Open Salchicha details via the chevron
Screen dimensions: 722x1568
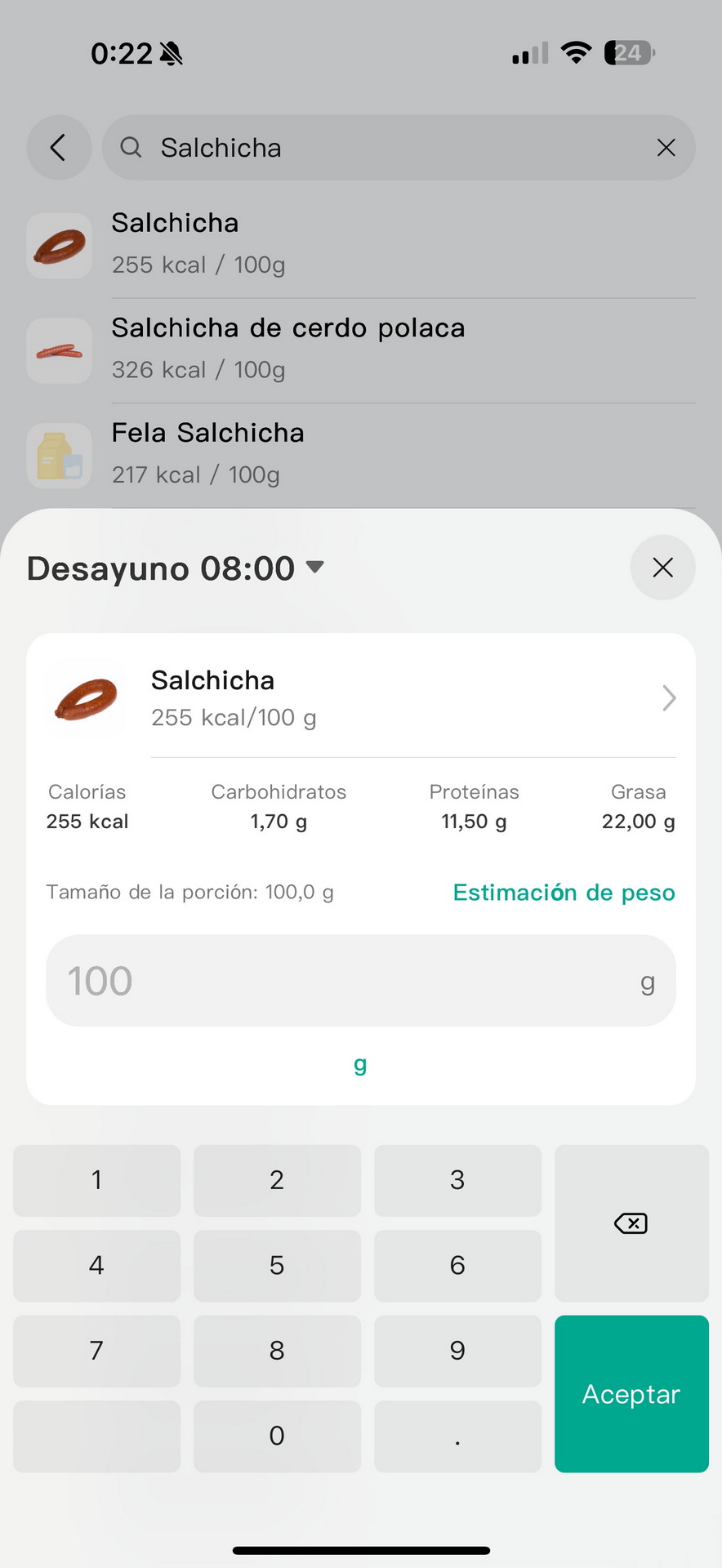pyautogui.click(x=669, y=698)
